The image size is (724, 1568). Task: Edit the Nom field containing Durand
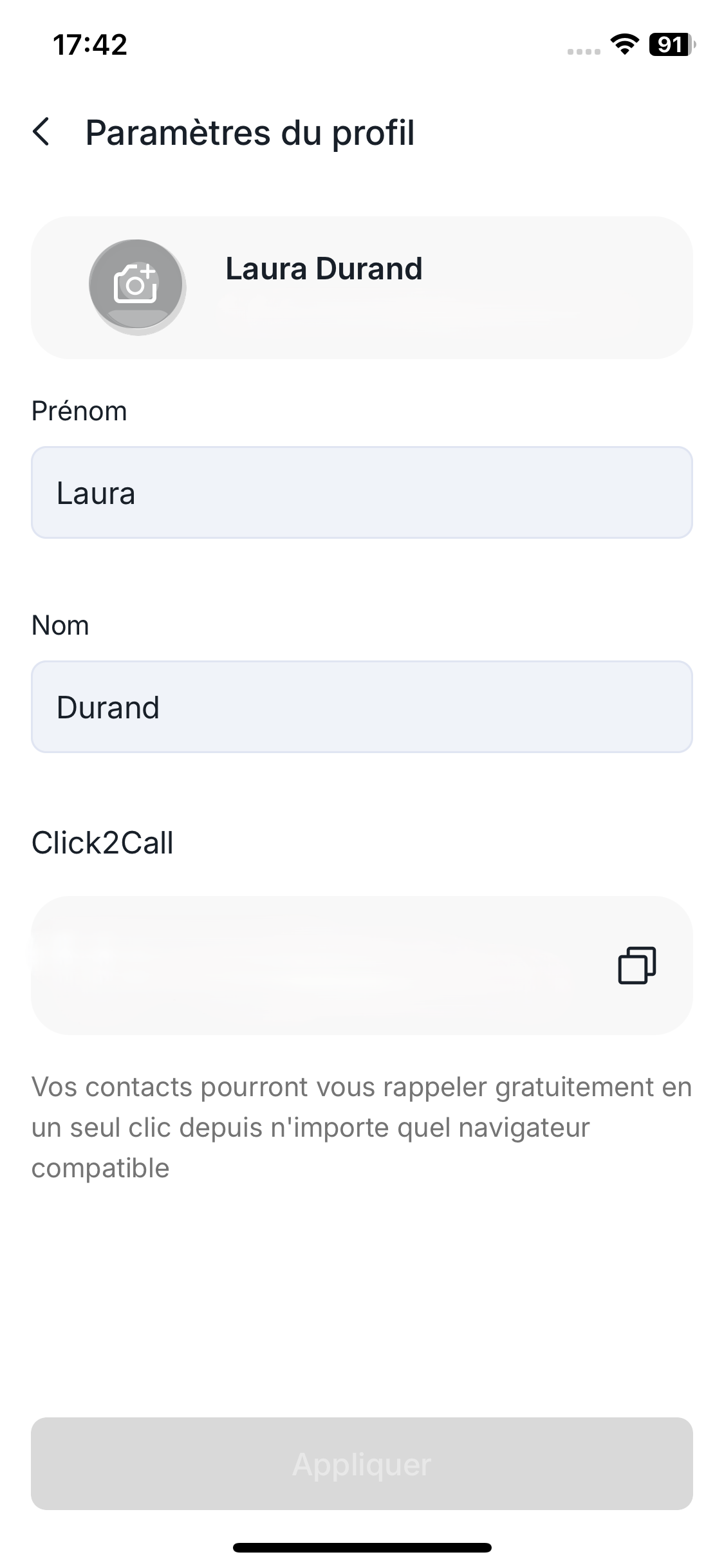(x=362, y=707)
